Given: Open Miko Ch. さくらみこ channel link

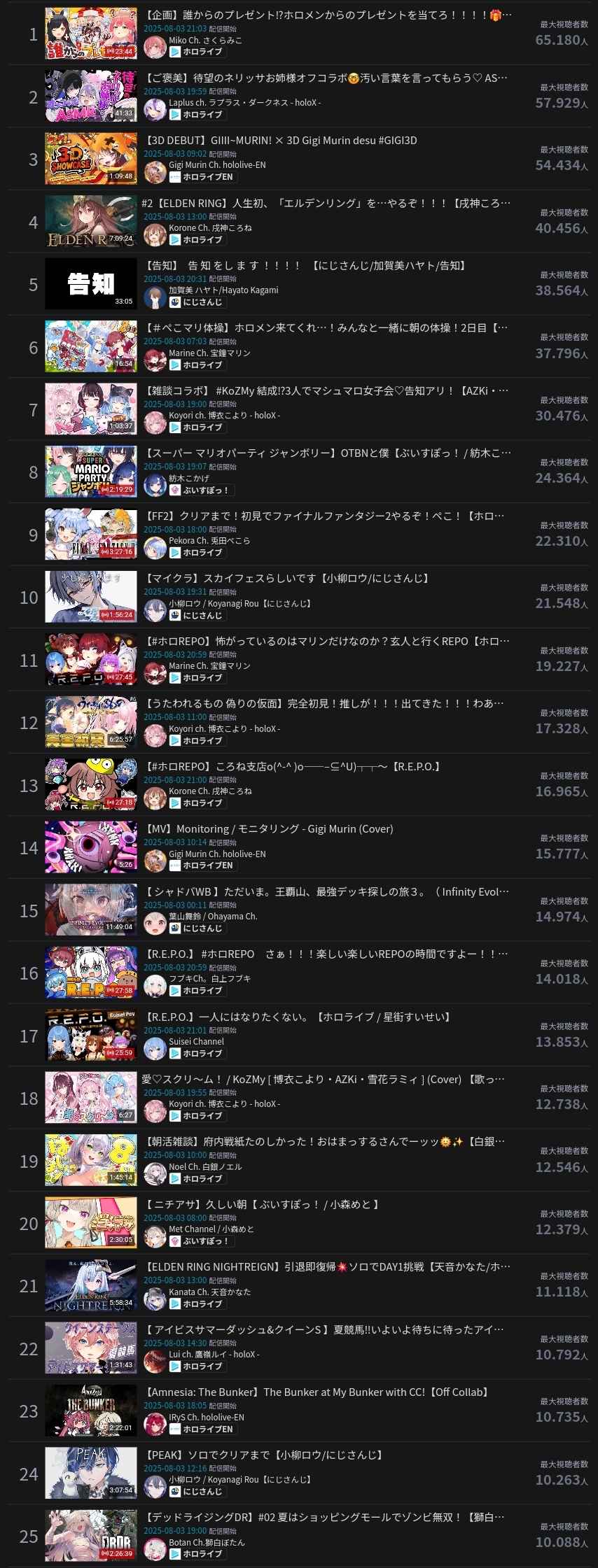Looking at the screenshot, I should click(205, 41).
